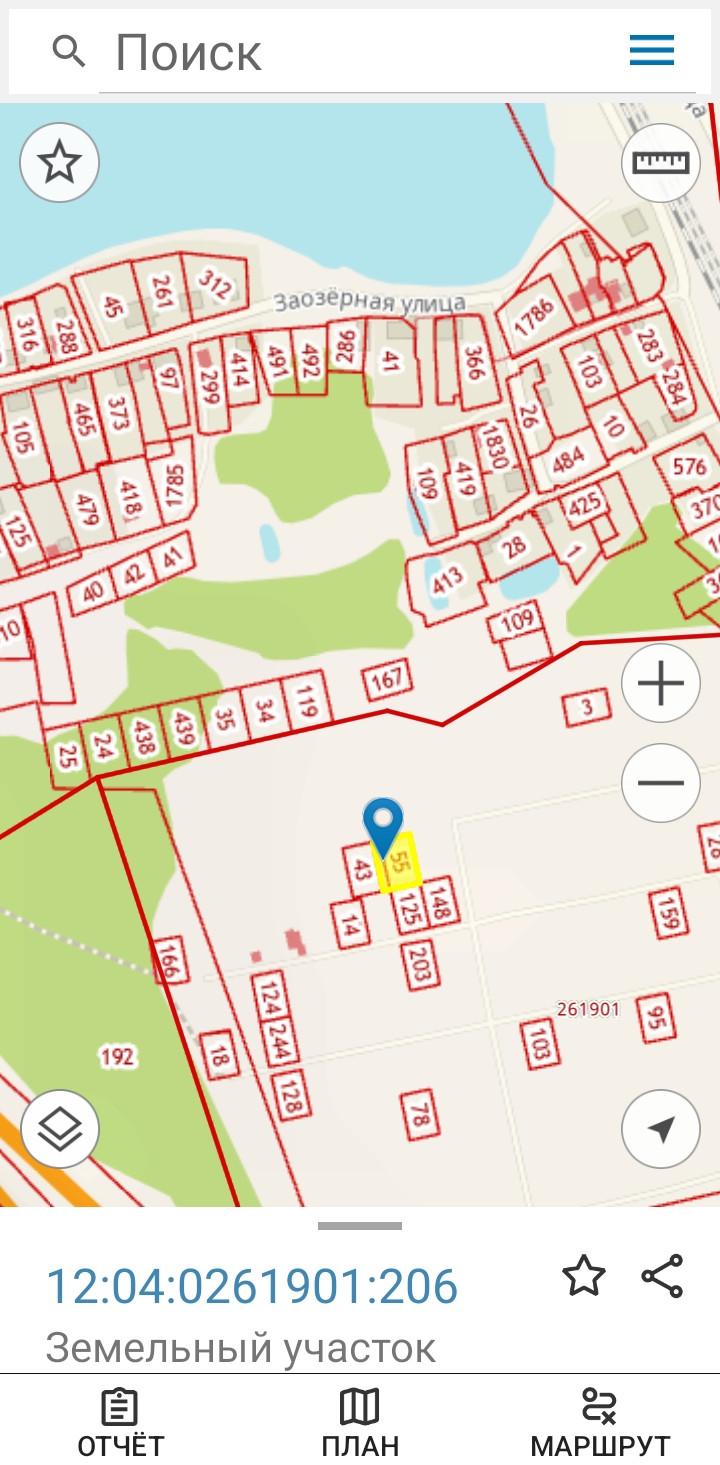
Task: Expand the bottom sheet handle
Action: [360, 1226]
